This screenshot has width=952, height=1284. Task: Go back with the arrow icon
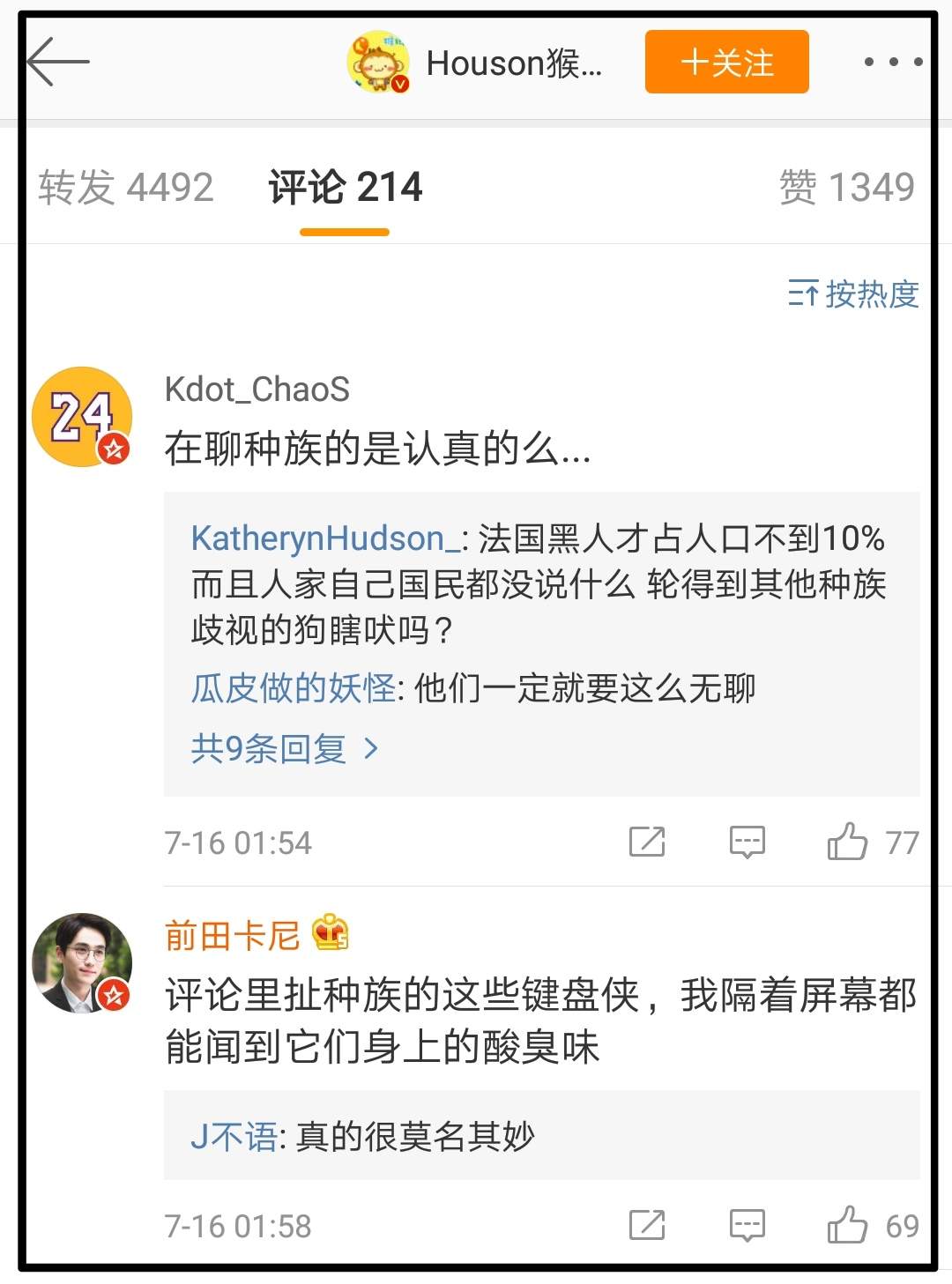pos(58,62)
